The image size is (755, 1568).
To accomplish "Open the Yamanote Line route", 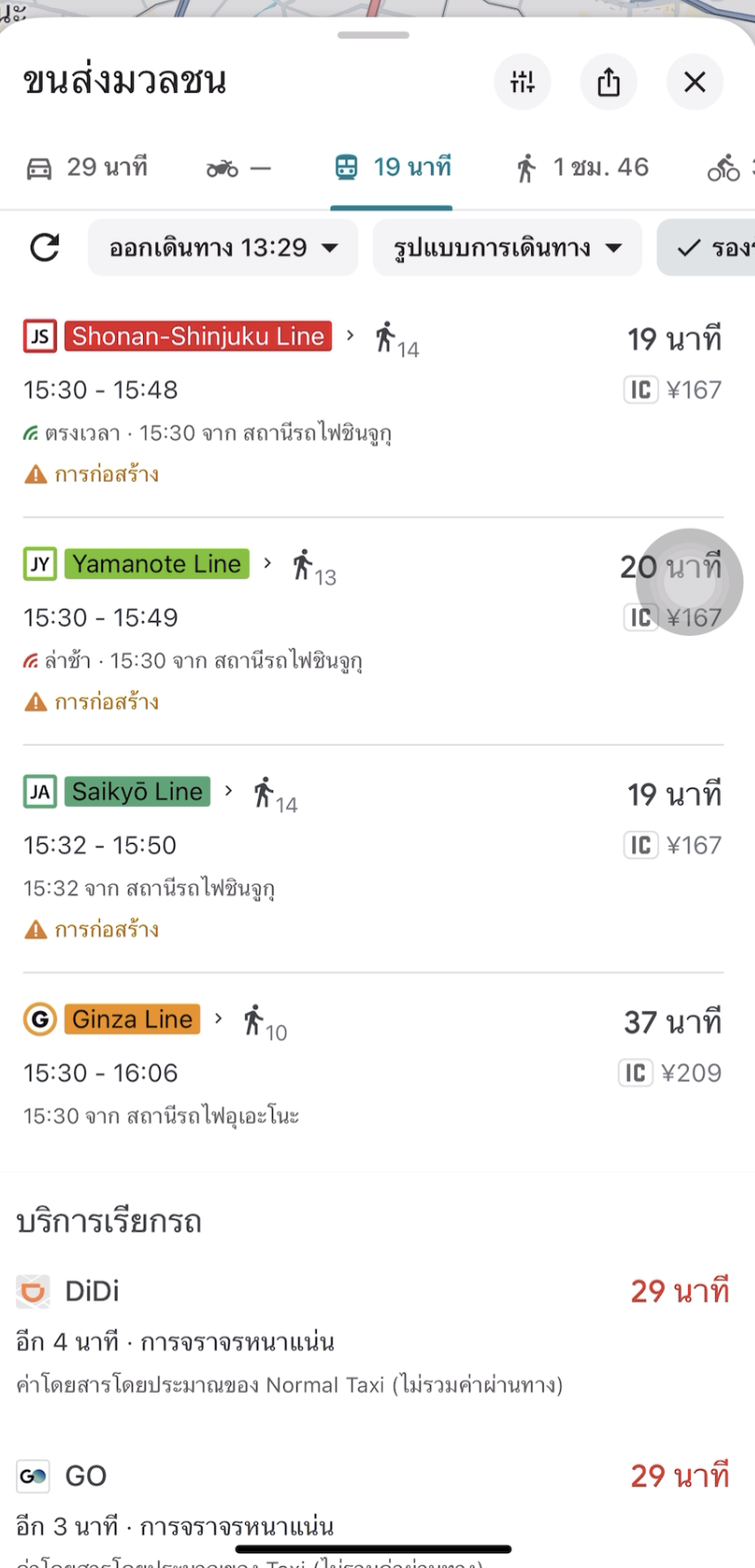I will [x=372, y=631].
